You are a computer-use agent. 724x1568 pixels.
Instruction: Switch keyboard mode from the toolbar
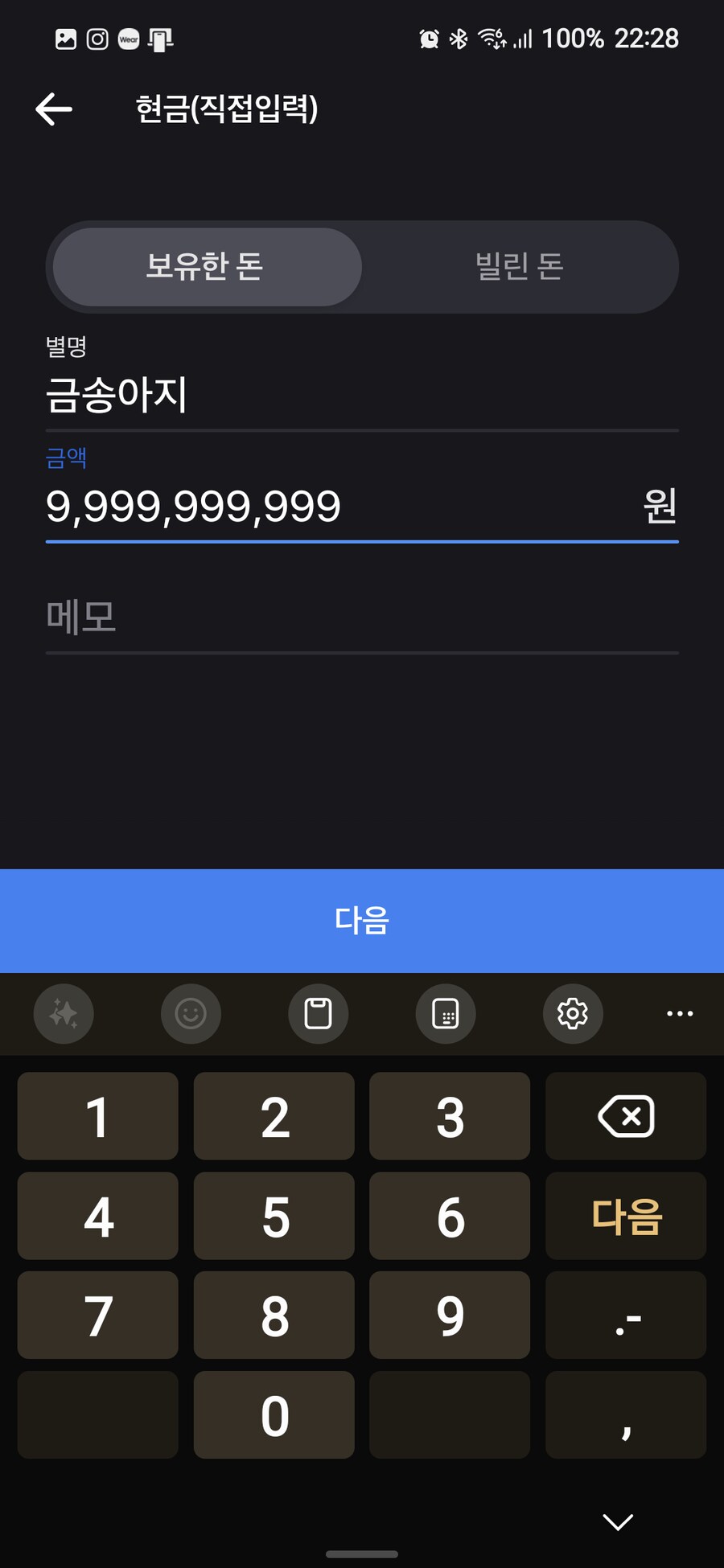point(446,1014)
